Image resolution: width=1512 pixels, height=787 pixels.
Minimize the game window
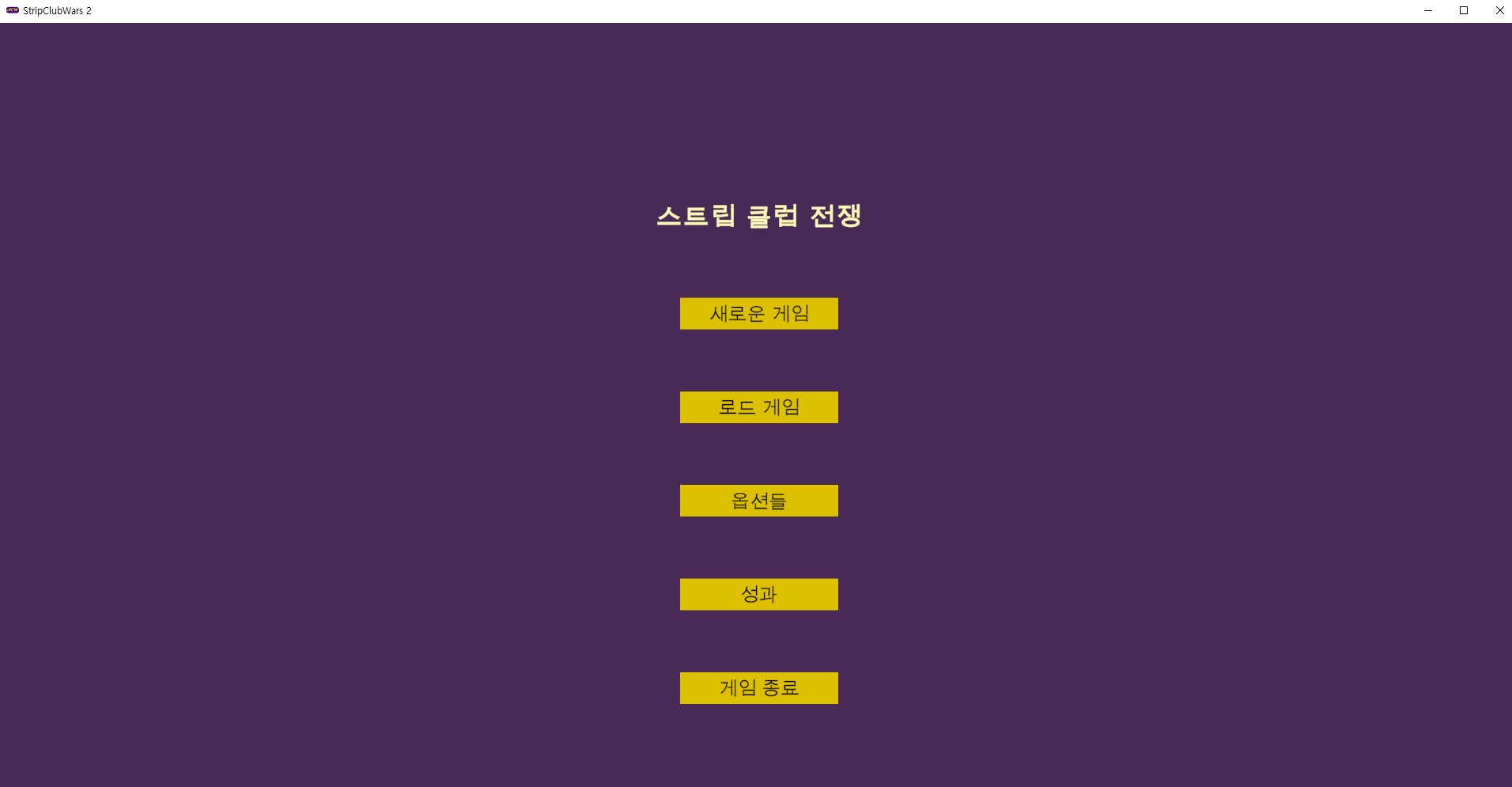(x=1428, y=10)
